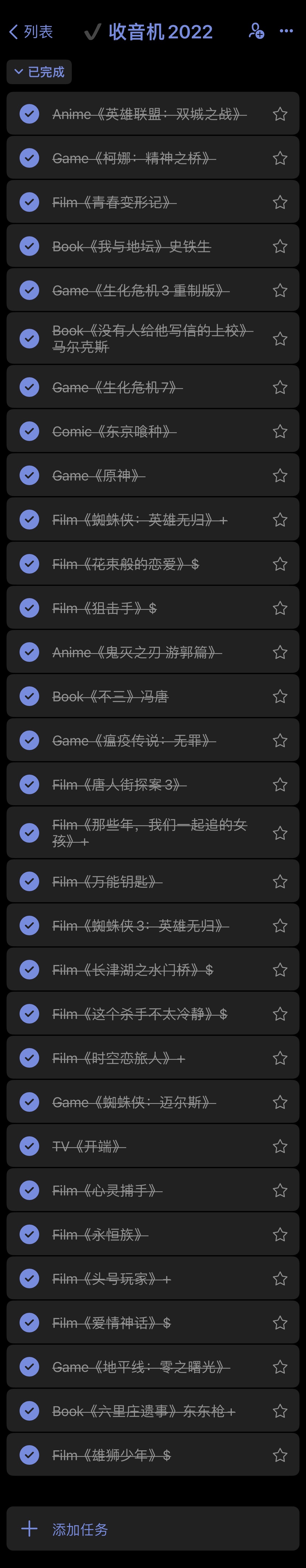Uncheck Anime《英雄联盟：双城之战》

(x=29, y=114)
